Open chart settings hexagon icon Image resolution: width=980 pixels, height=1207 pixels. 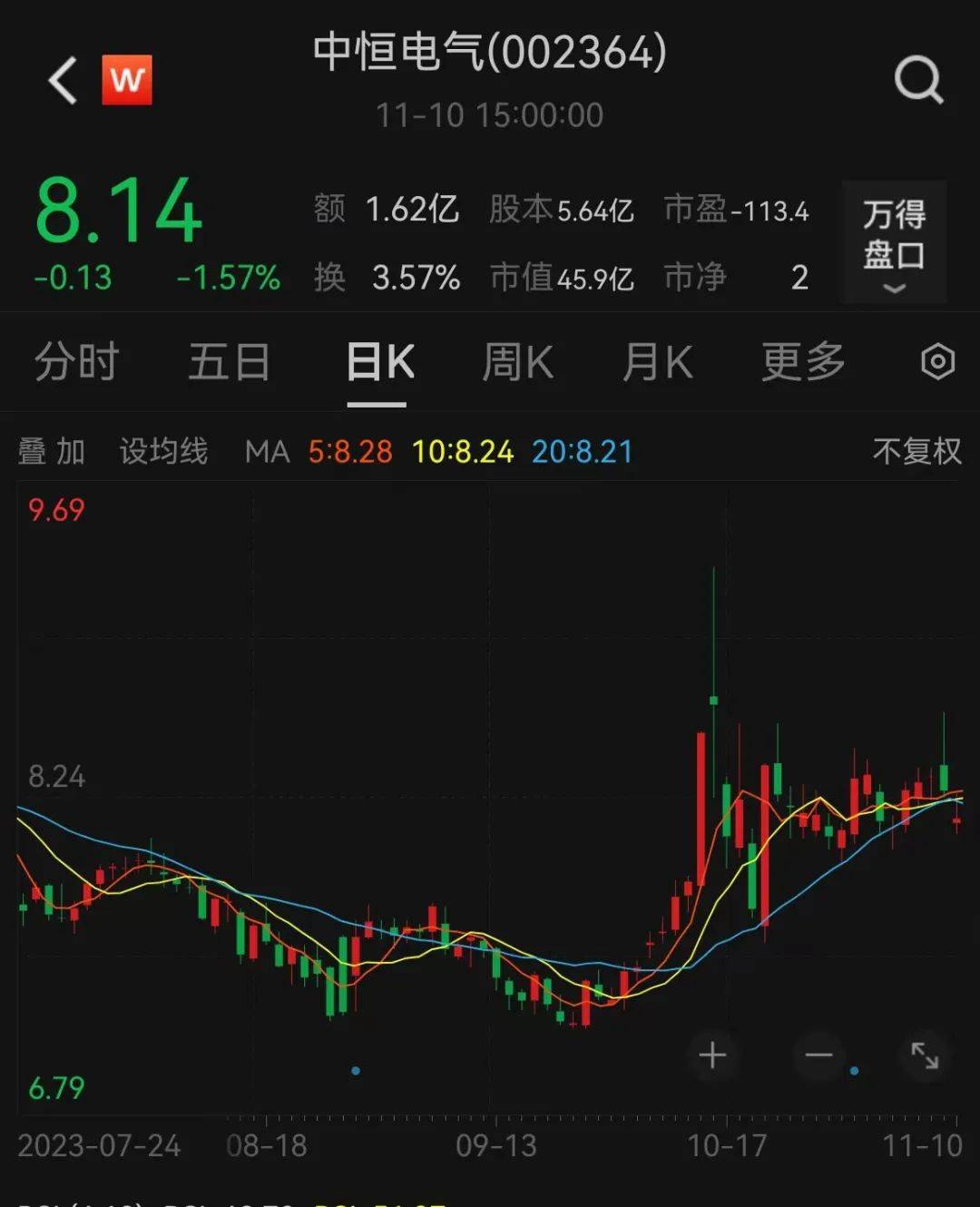pyautogui.click(x=937, y=362)
